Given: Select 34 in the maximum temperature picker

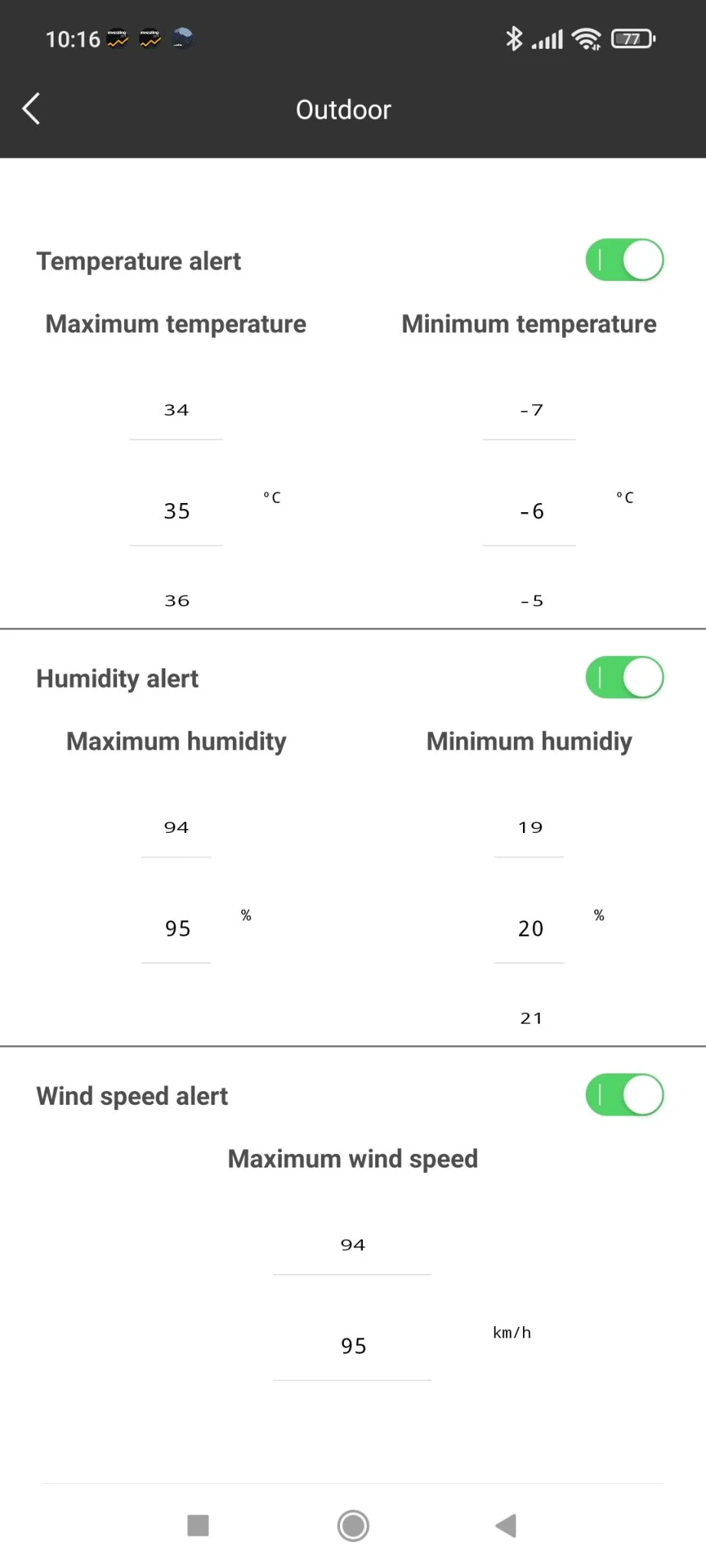Looking at the screenshot, I should [x=176, y=410].
